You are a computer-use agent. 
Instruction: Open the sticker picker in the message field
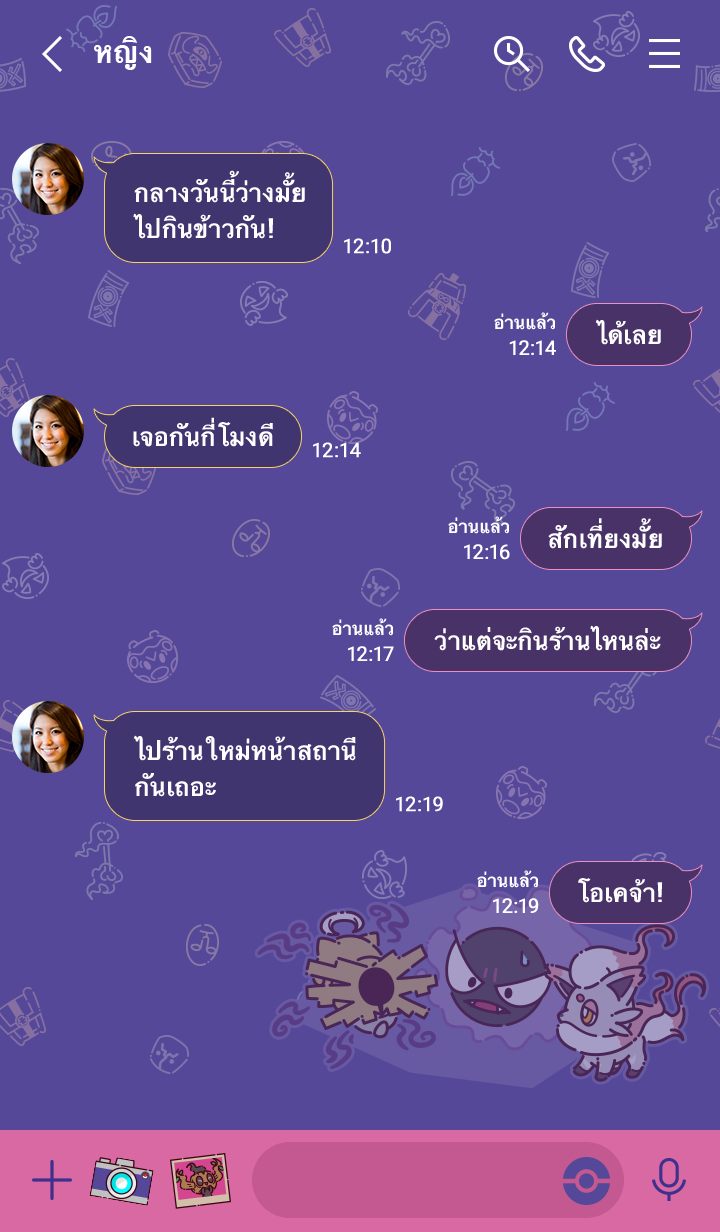coord(586,1181)
